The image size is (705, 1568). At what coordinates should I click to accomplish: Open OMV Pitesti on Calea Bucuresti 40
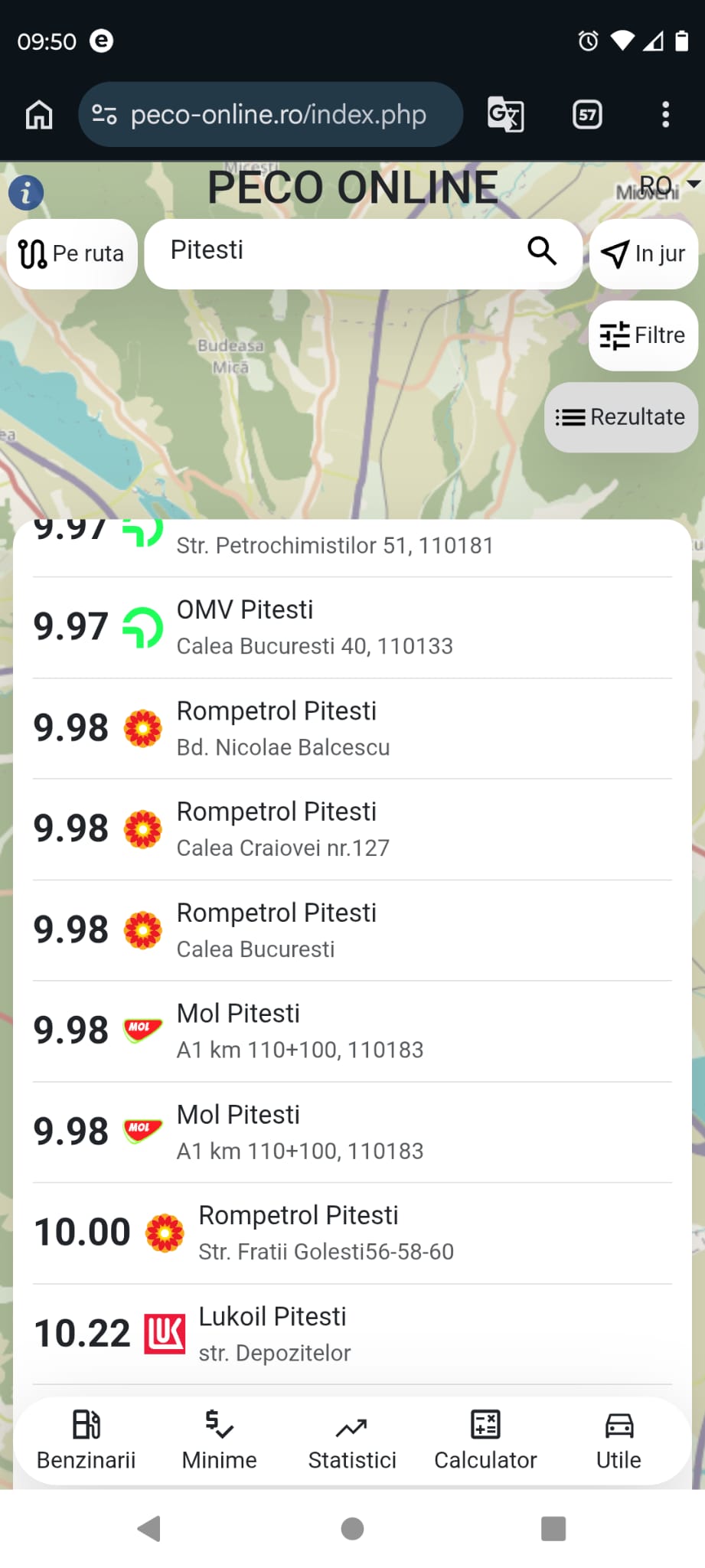pos(352,627)
